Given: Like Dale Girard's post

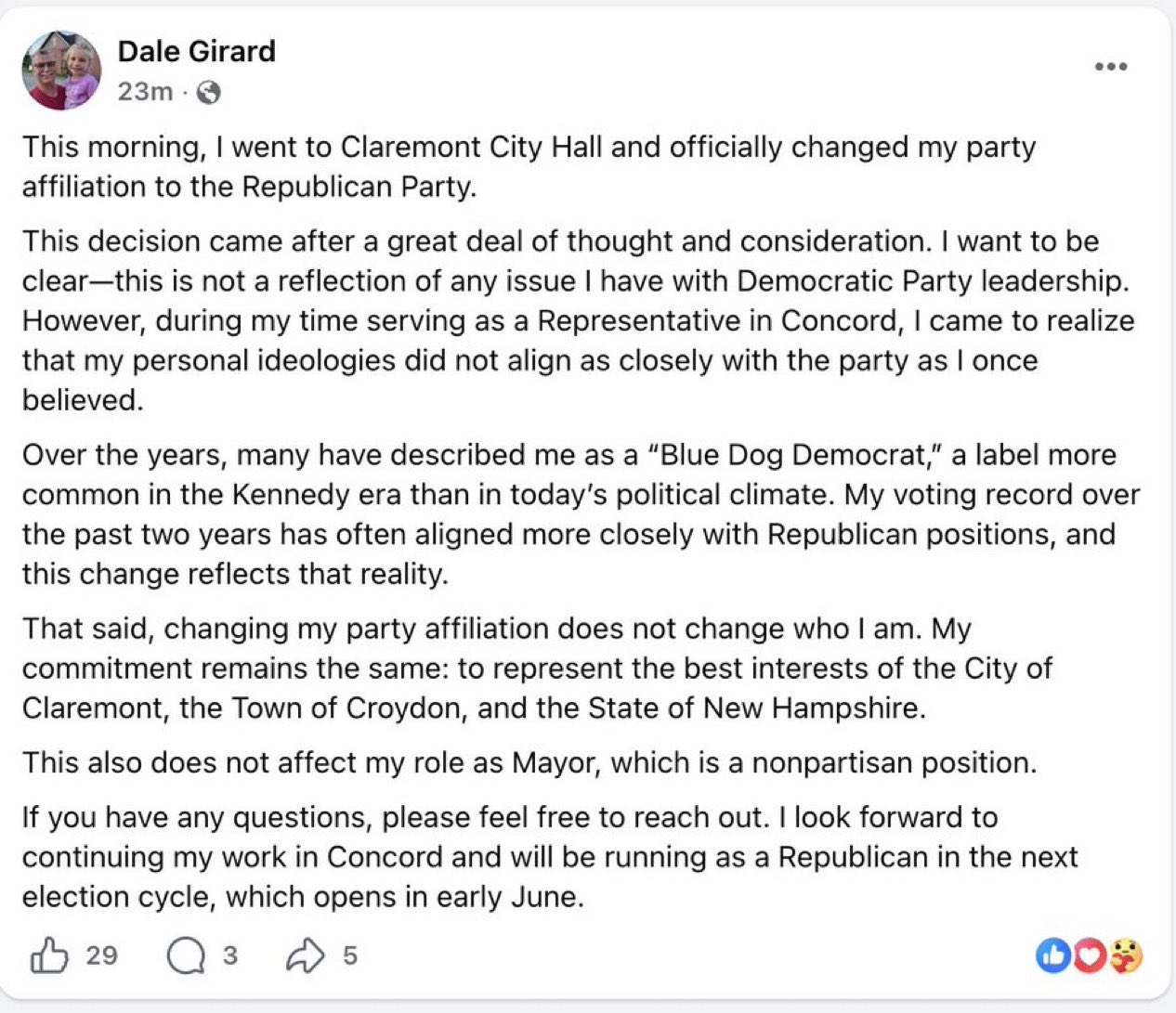Looking at the screenshot, I should click(50, 955).
